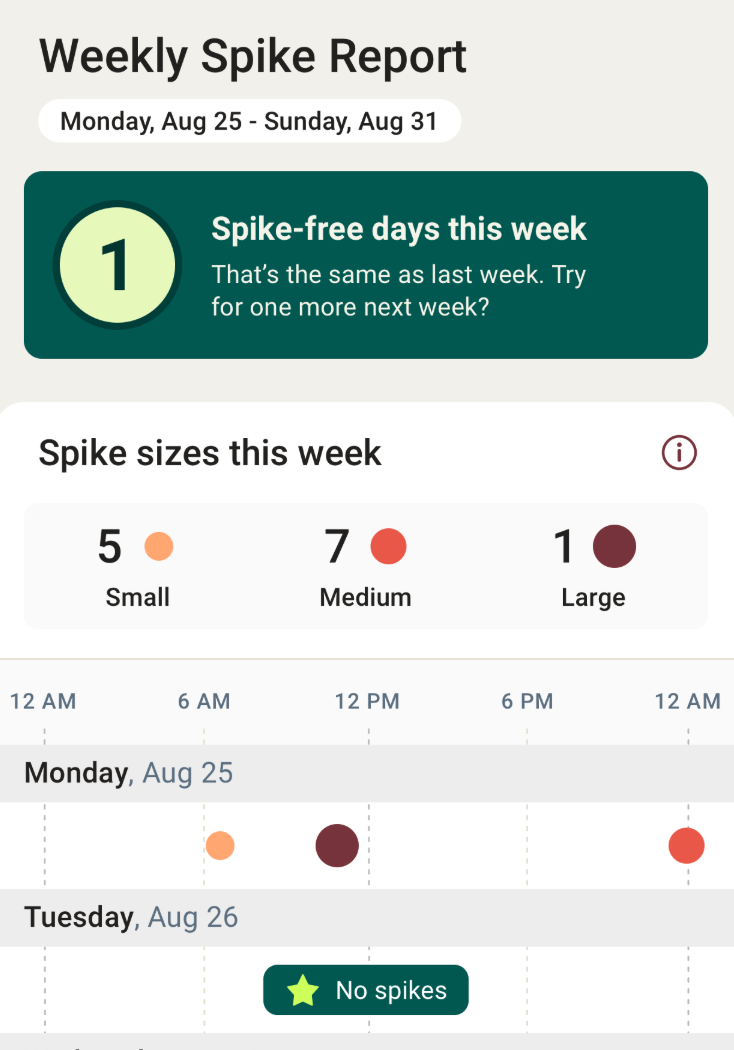View Monday's medium spike at midnight
The height and width of the screenshot is (1050, 734).
(686, 846)
